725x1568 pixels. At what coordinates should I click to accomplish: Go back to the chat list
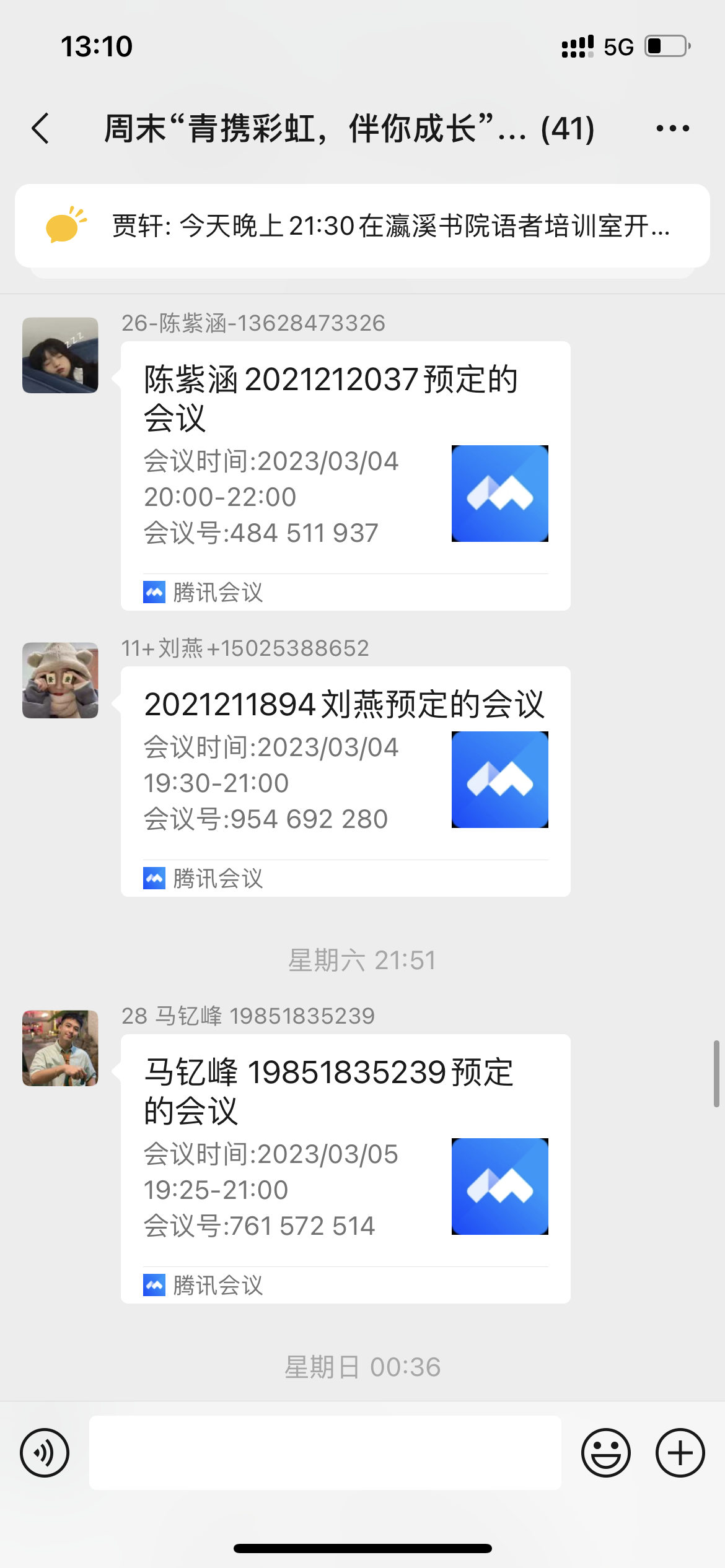tap(41, 129)
